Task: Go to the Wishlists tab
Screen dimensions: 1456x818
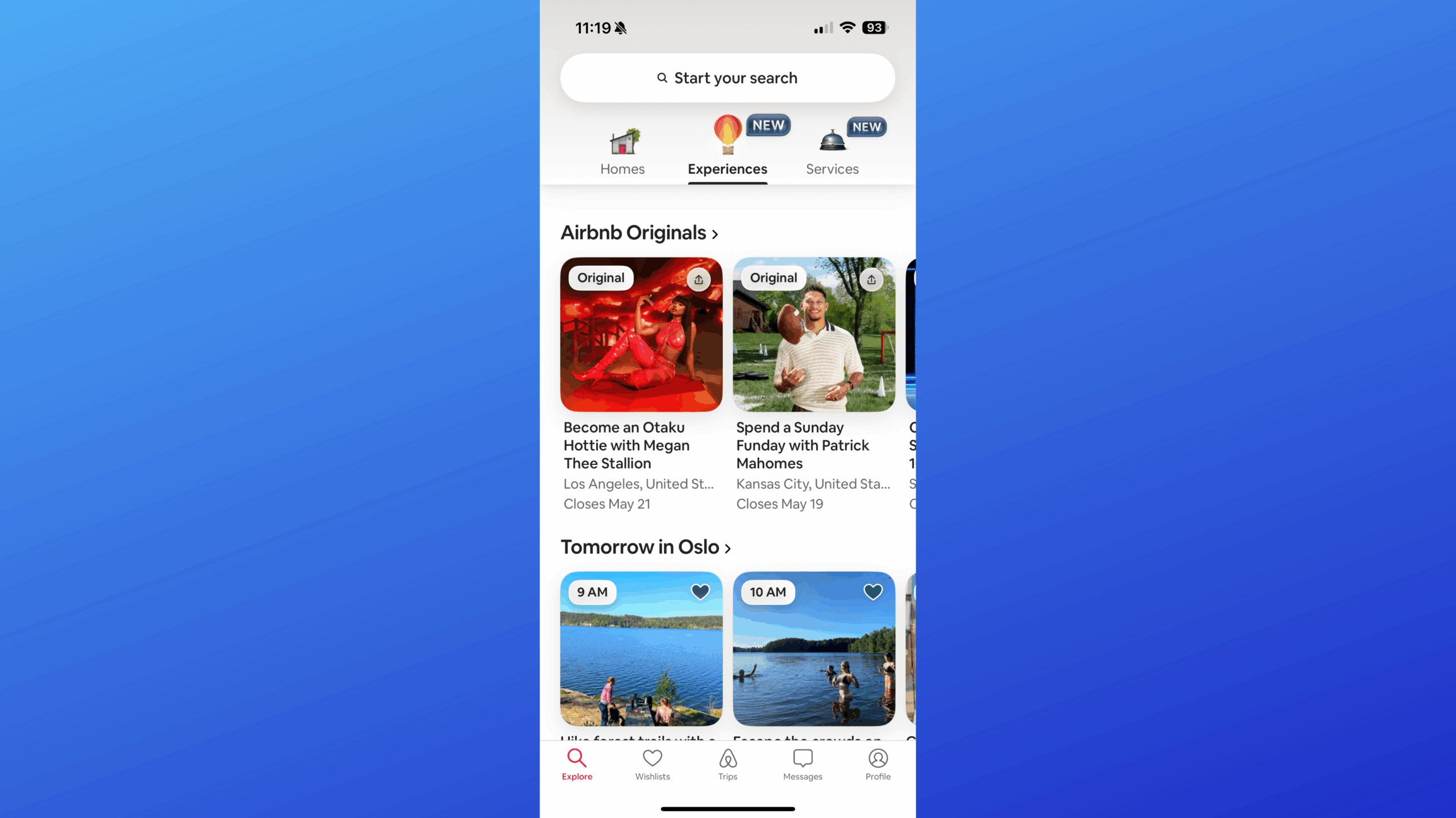Action: tap(652, 765)
